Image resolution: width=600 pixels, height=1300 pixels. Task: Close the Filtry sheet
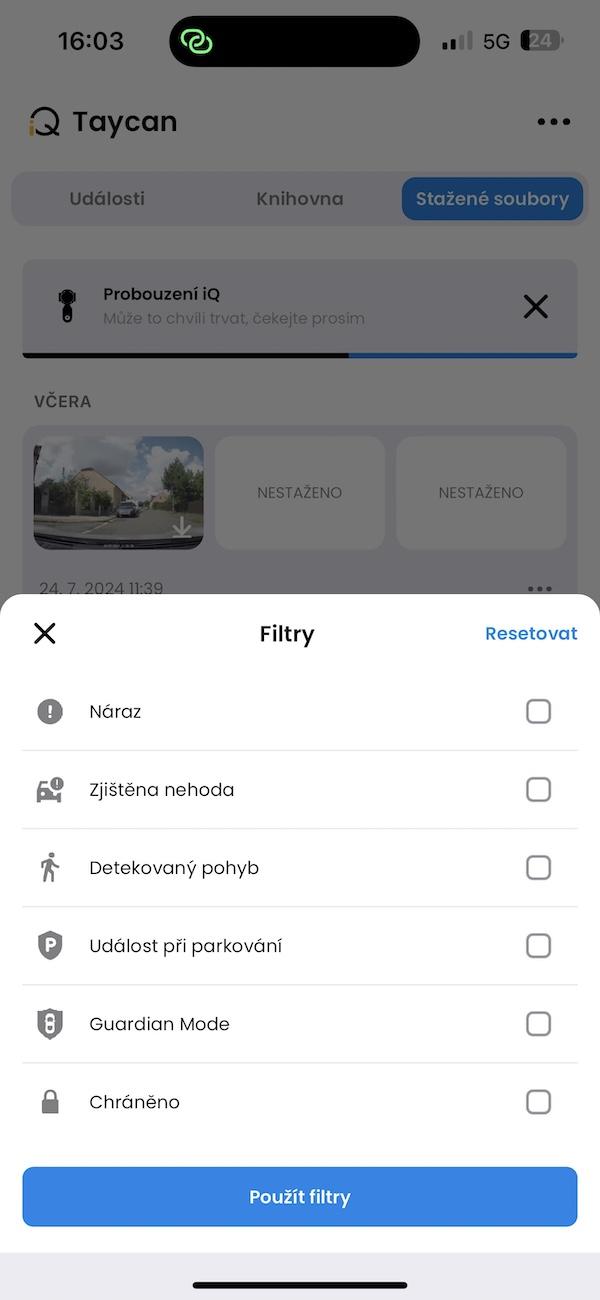[x=45, y=633]
